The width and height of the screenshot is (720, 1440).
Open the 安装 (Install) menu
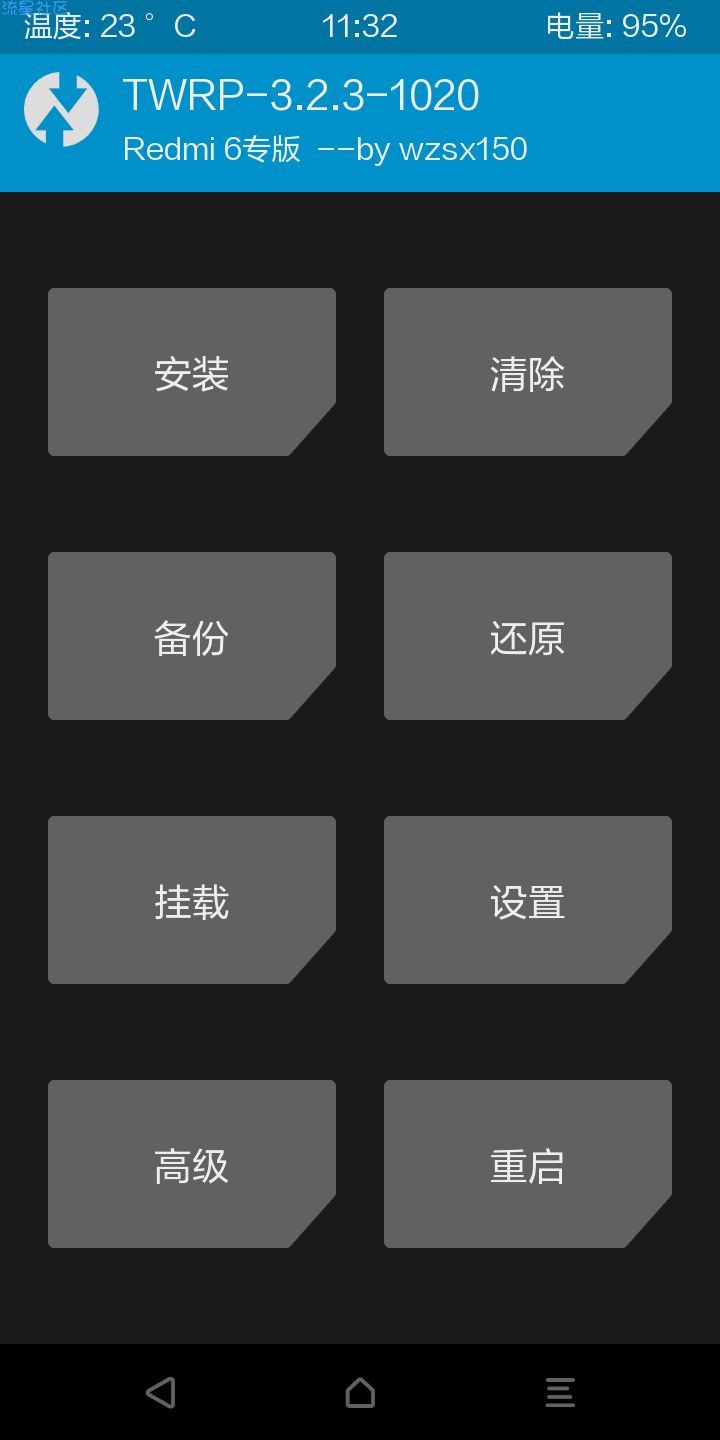(x=191, y=372)
